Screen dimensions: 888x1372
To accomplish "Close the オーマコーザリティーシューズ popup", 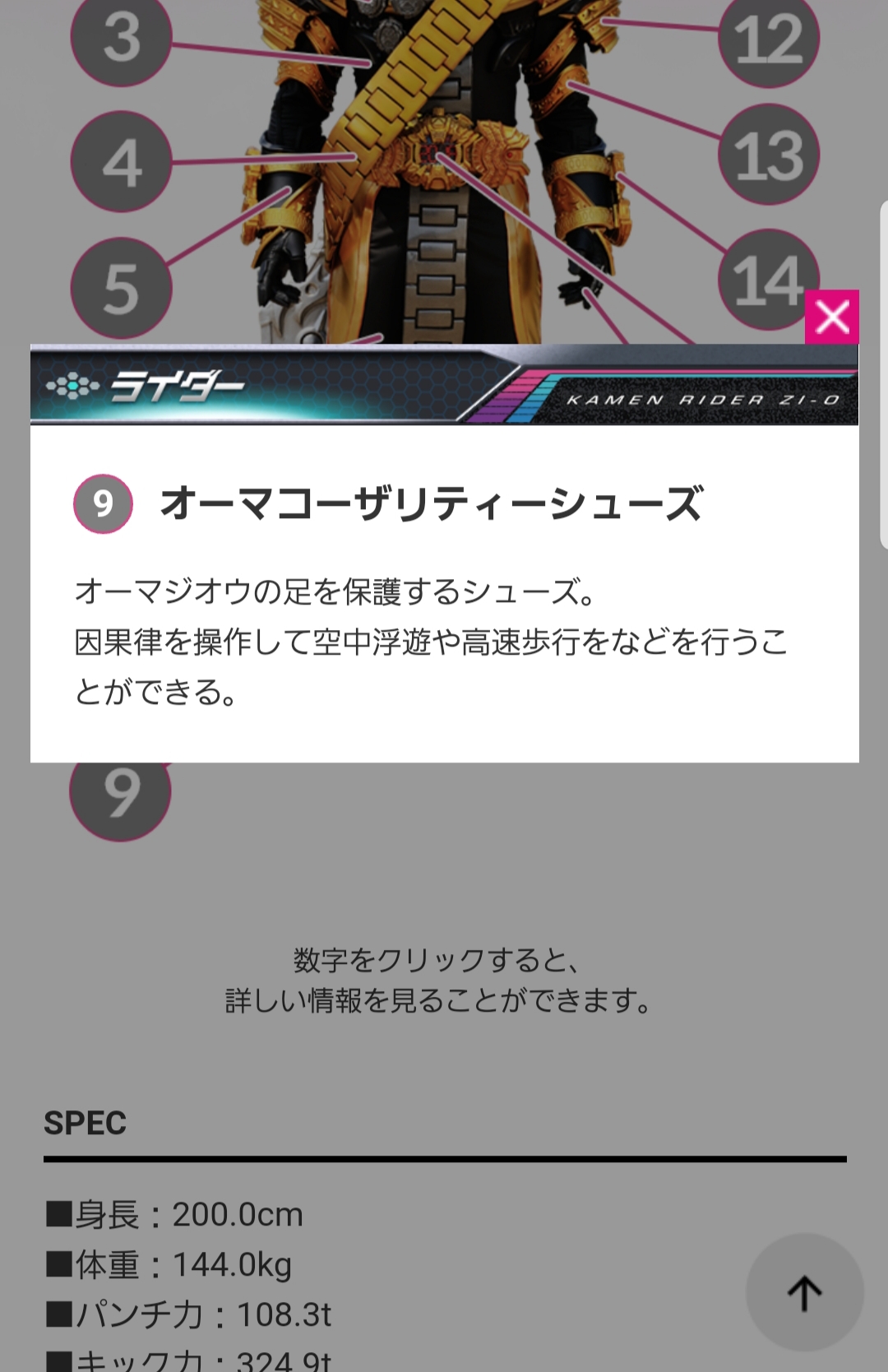I will pyautogui.click(x=831, y=317).
